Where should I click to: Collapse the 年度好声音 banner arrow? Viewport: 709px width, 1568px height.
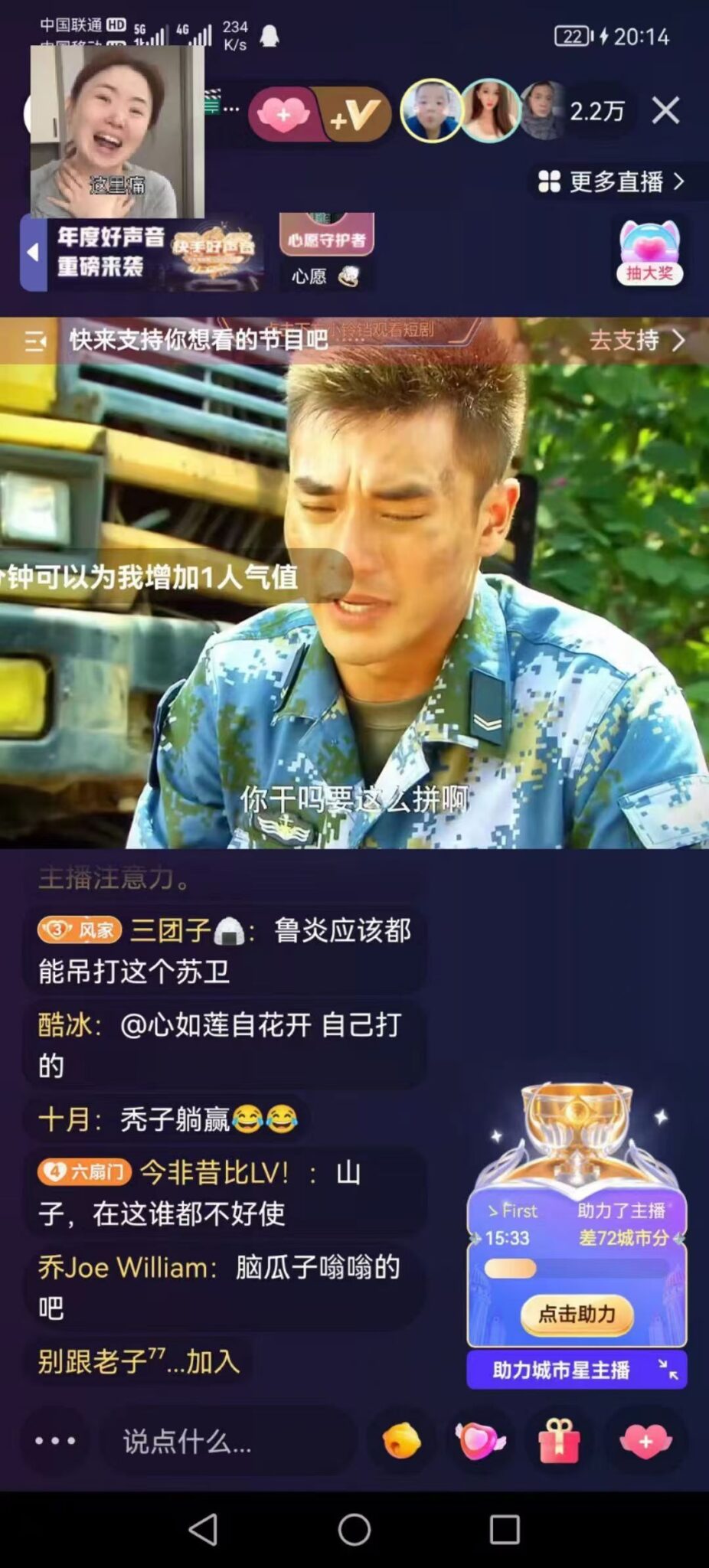33,252
